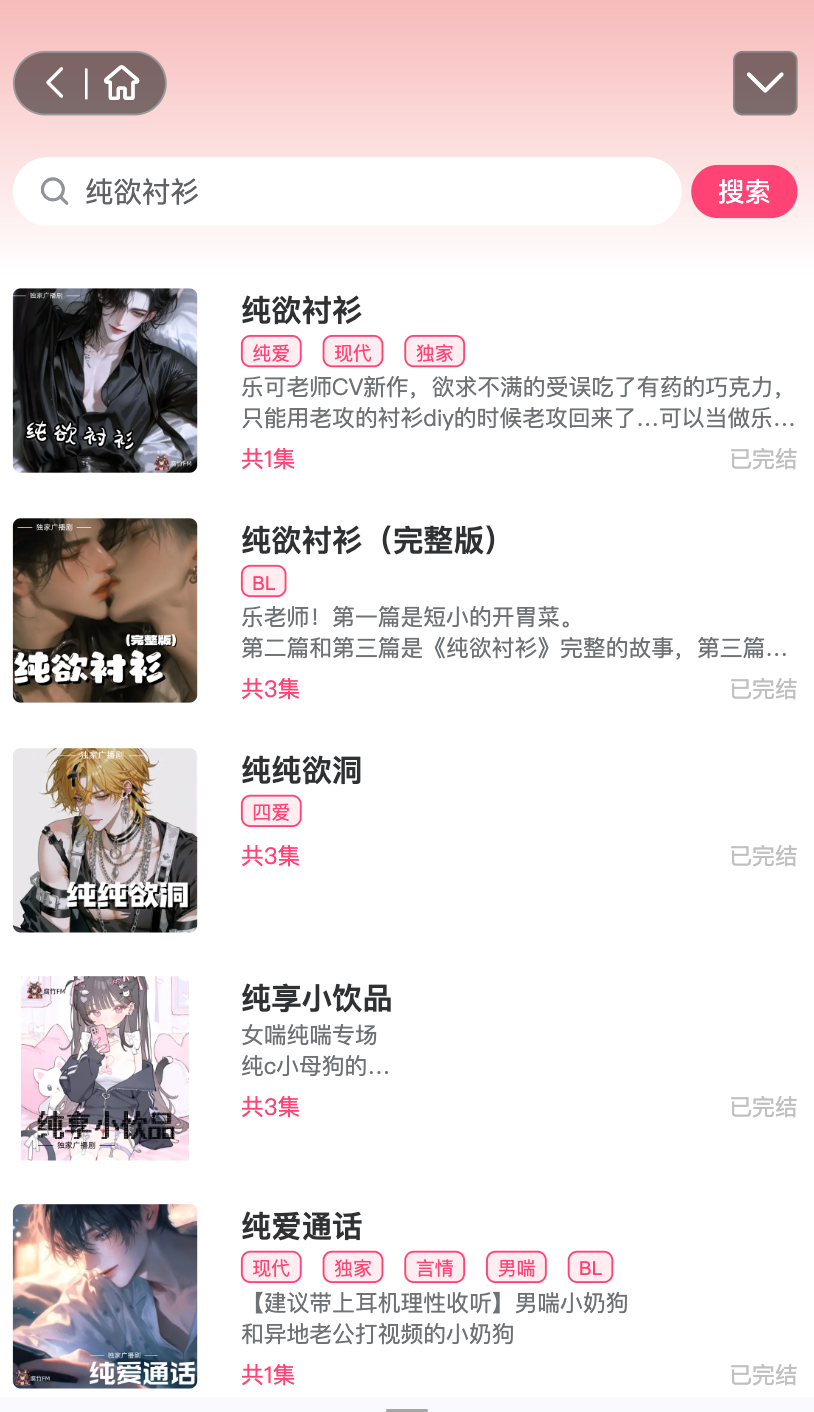The image size is (814, 1412).
Task: Tap the 四爱 tag under 纯纯欲洞
Action: (x=270, y=810)
